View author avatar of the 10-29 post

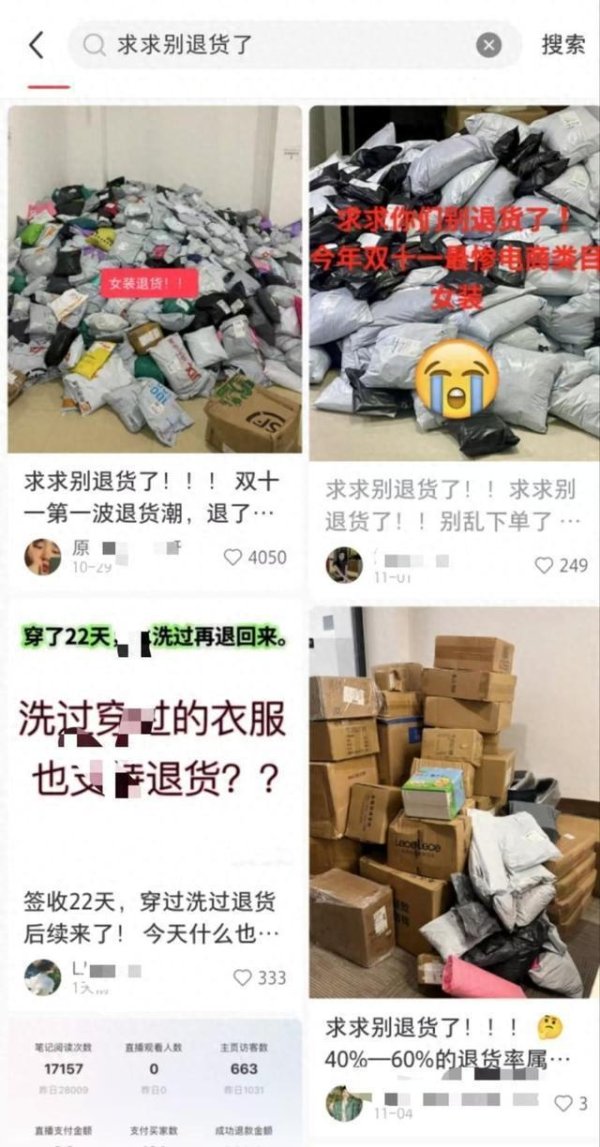point(42,556)
